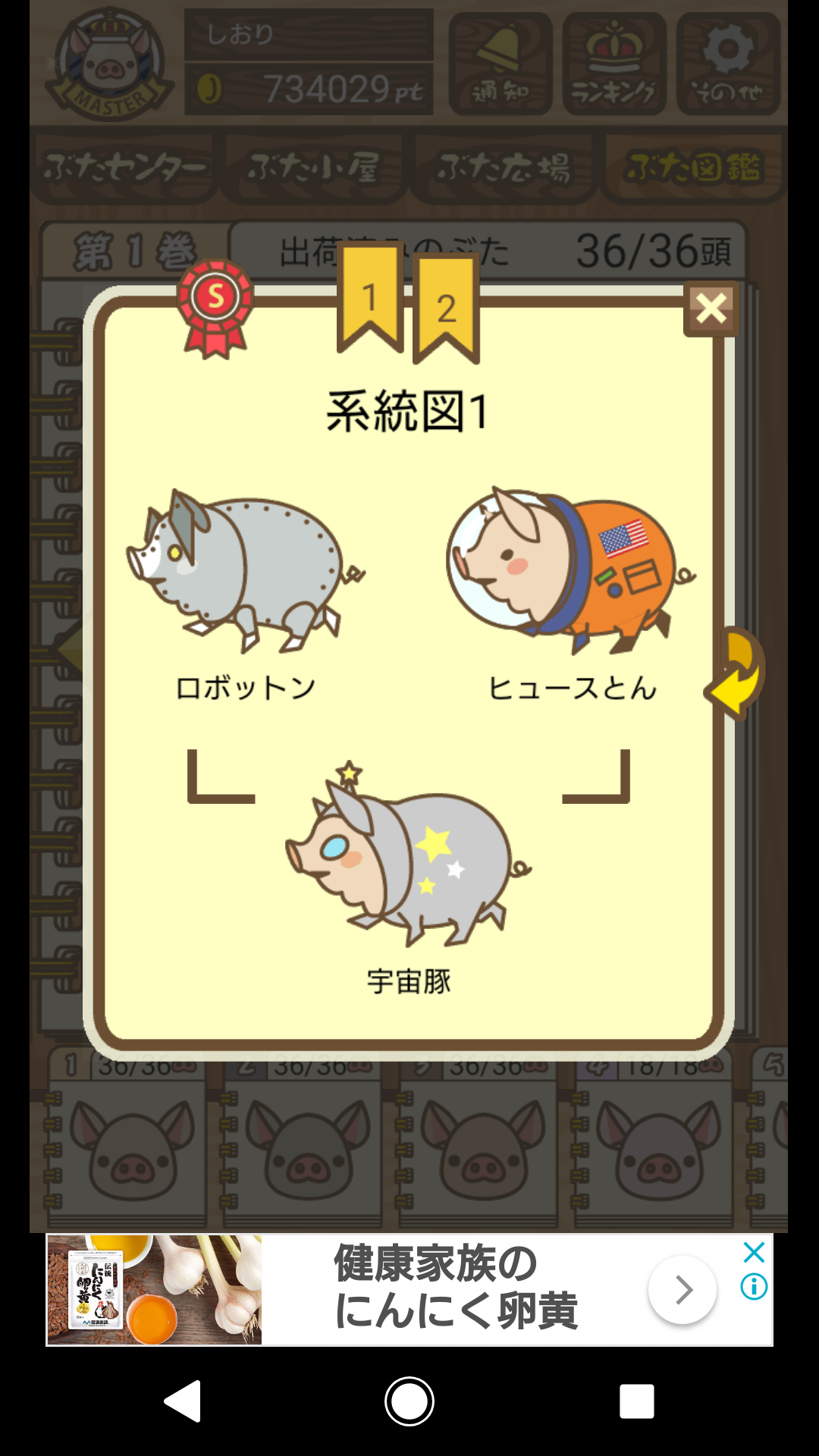The image size is (819, 1456).
Task: View the ヒューストん astronaut pig
Action: (x=570, y=570)
